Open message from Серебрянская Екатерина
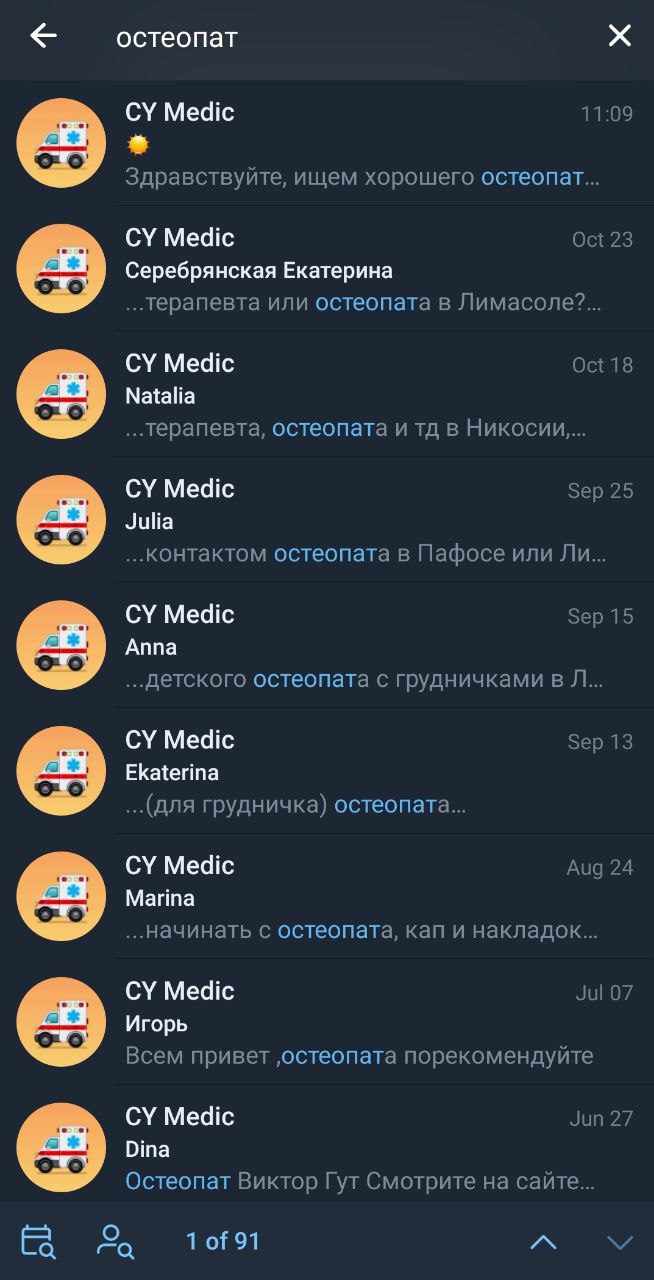This screenshot has width=654, height=1280. [x=327, y=269]
